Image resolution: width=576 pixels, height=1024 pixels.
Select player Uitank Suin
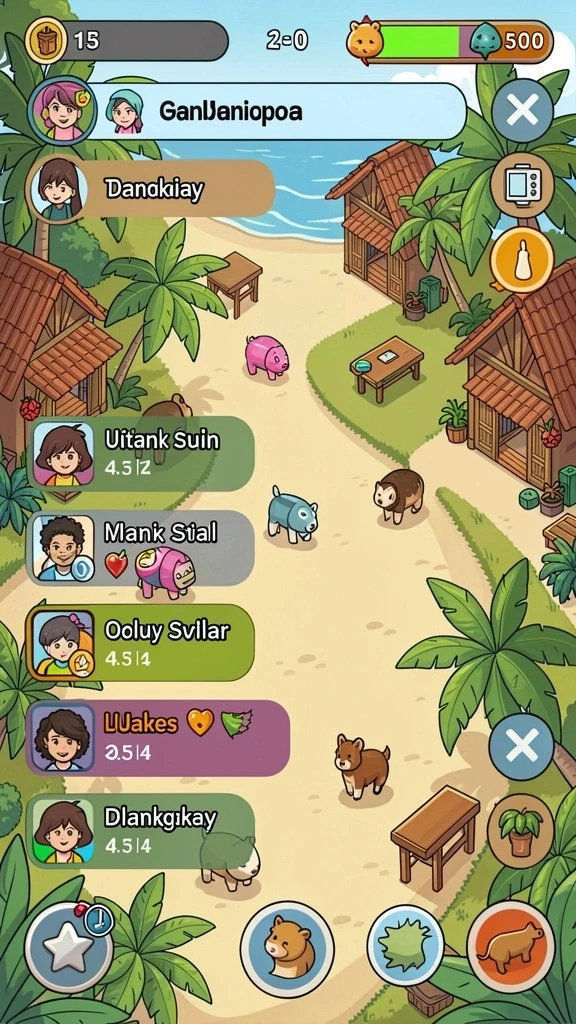141,454
